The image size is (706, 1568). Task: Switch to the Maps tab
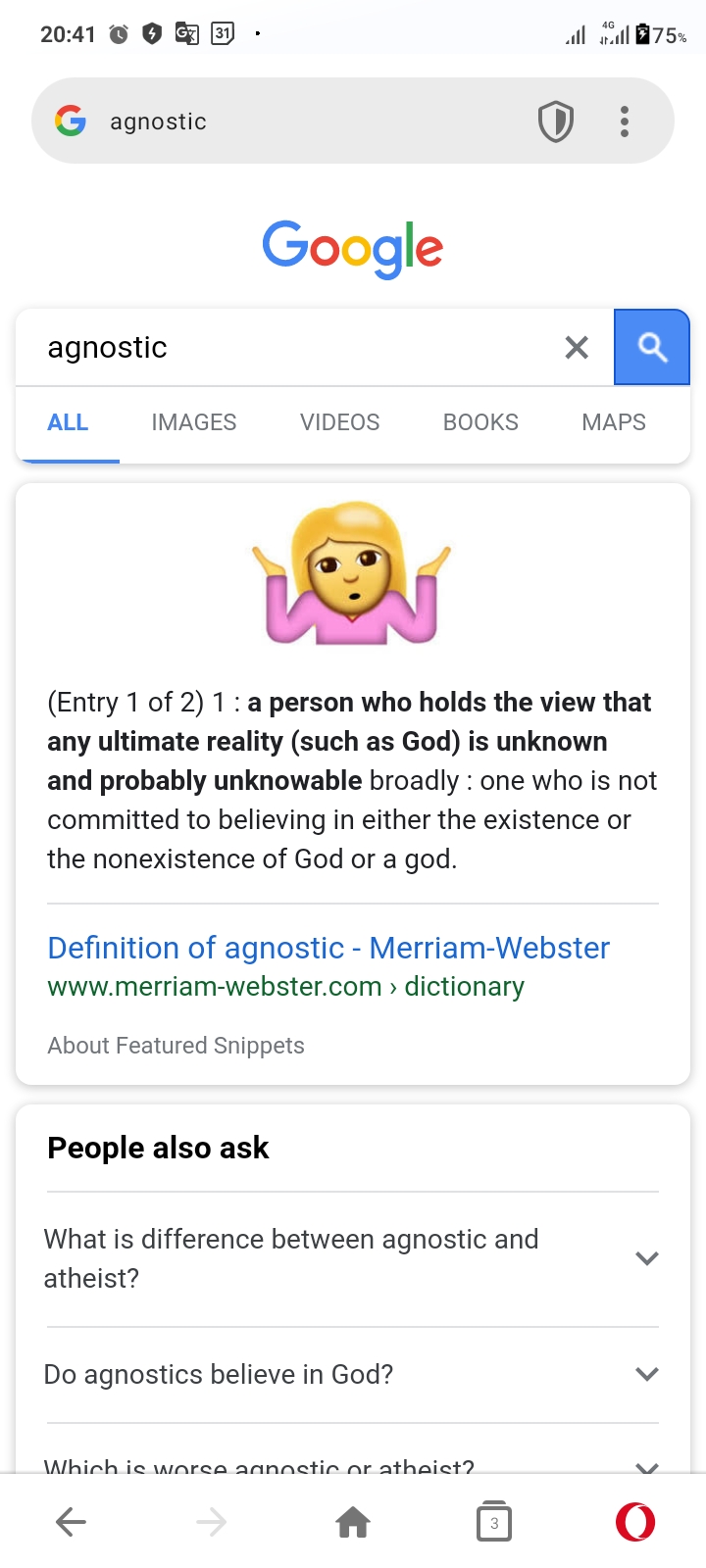[614, 422]
